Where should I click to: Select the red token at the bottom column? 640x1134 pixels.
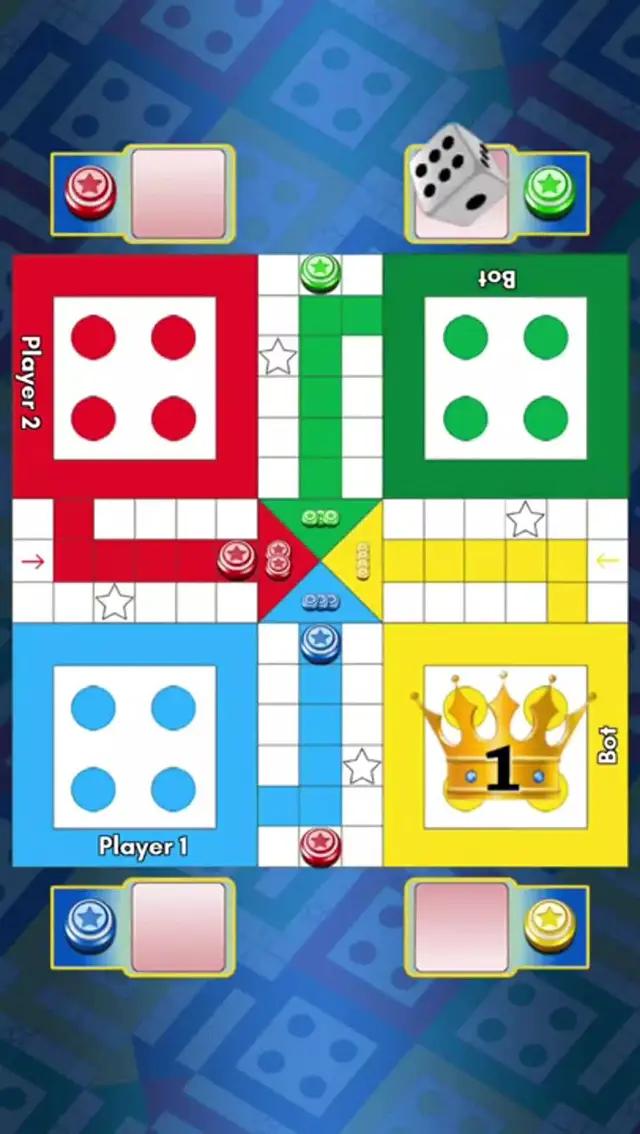coord(320,846)
